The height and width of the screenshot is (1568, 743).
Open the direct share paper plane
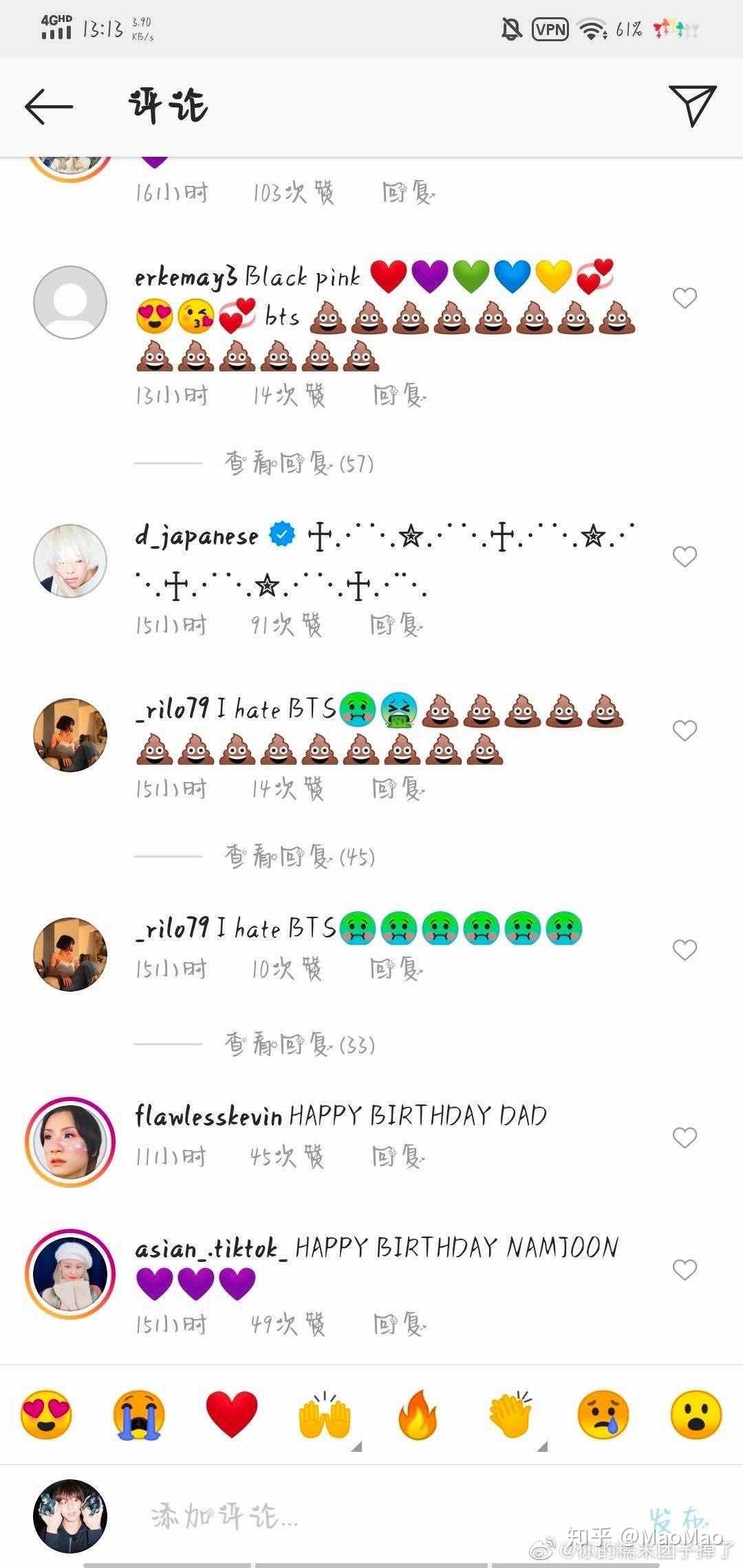click(x=692, y=105)
